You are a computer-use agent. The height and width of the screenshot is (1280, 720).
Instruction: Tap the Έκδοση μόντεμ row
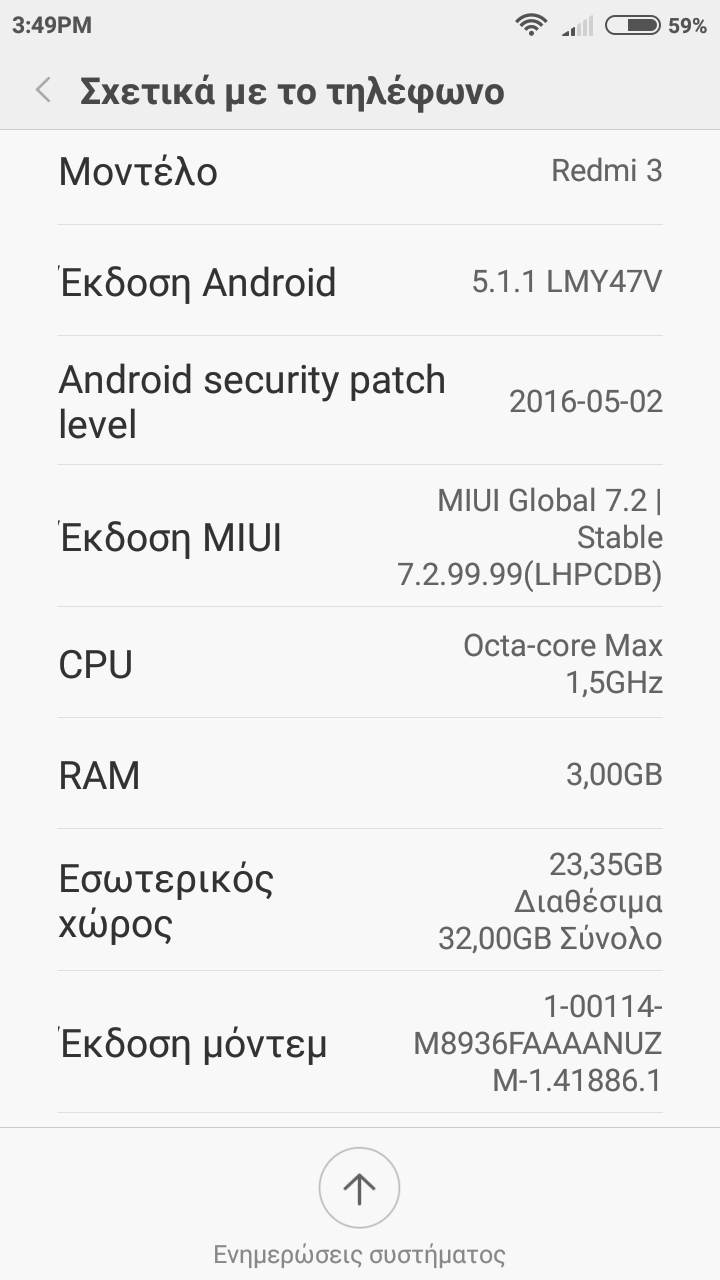(360, 1043)
